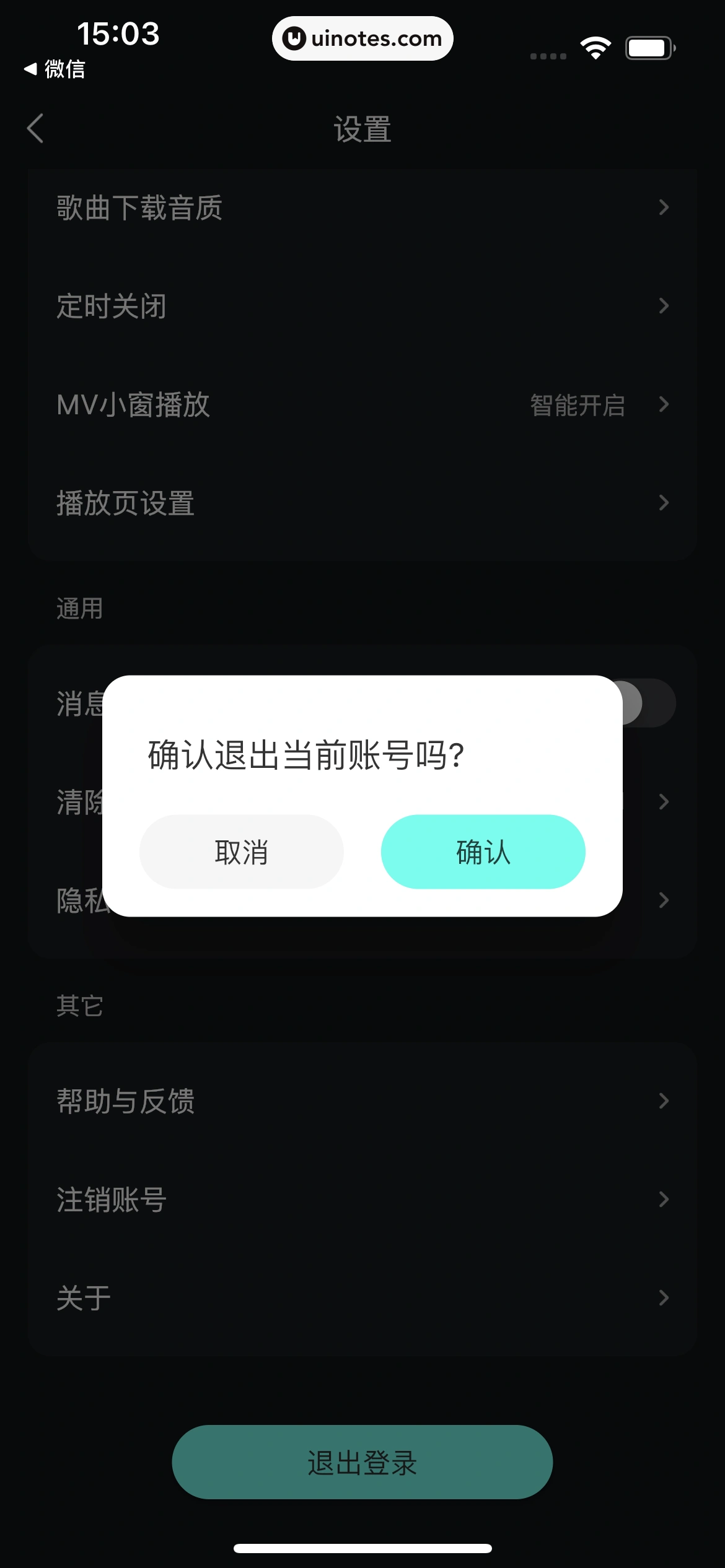Tap the uinotes.com capsule at top

pyautogui.click(x=362, y=38)
